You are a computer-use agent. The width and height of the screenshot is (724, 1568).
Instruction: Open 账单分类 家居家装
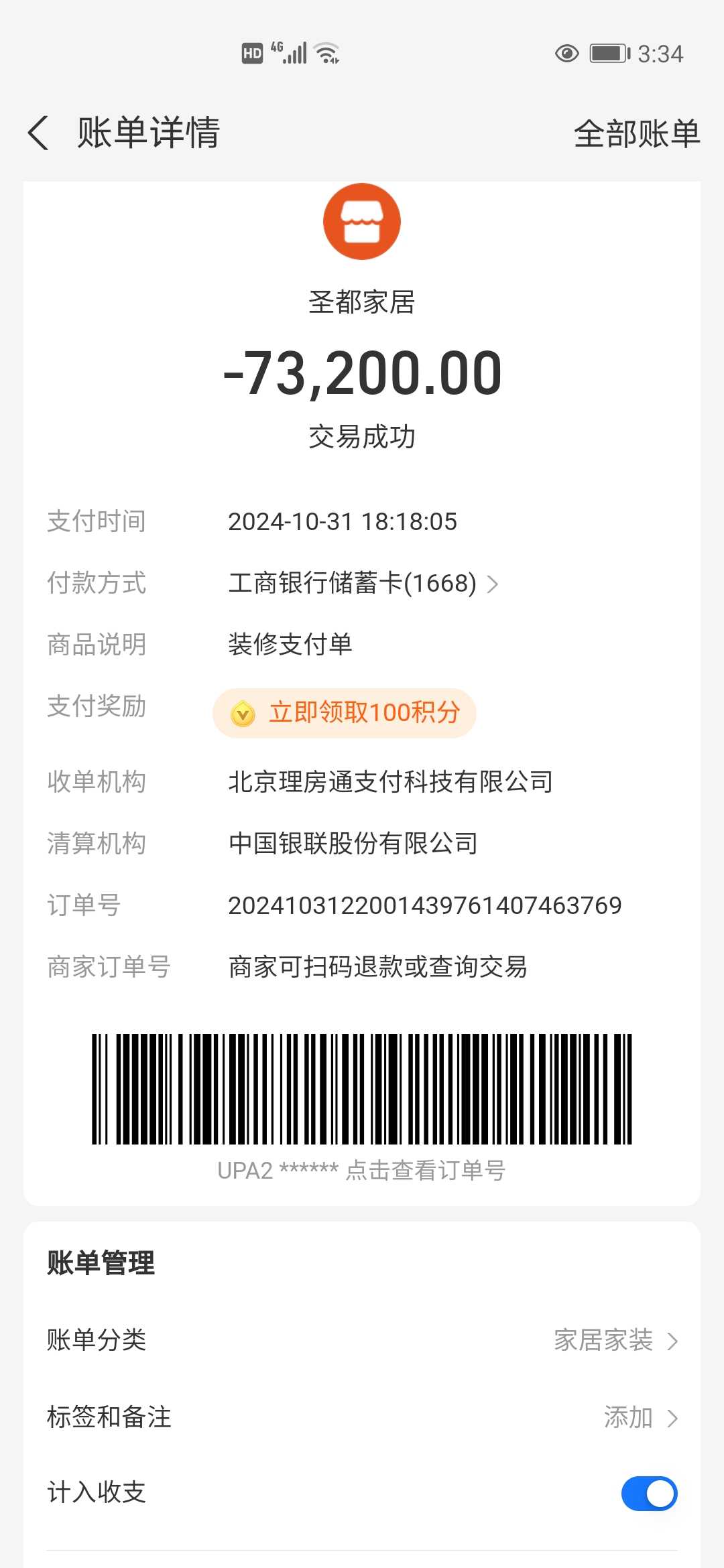pos(615,1341)
